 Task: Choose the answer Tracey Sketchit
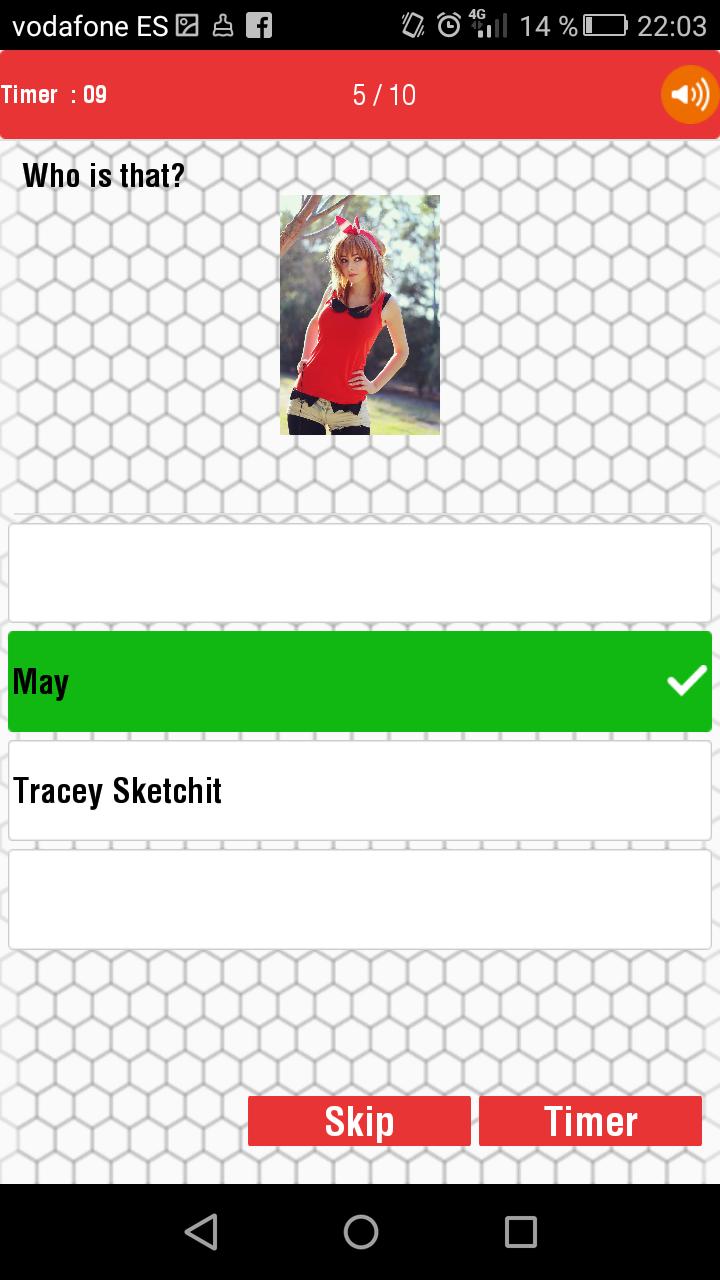tap(360, 790)
